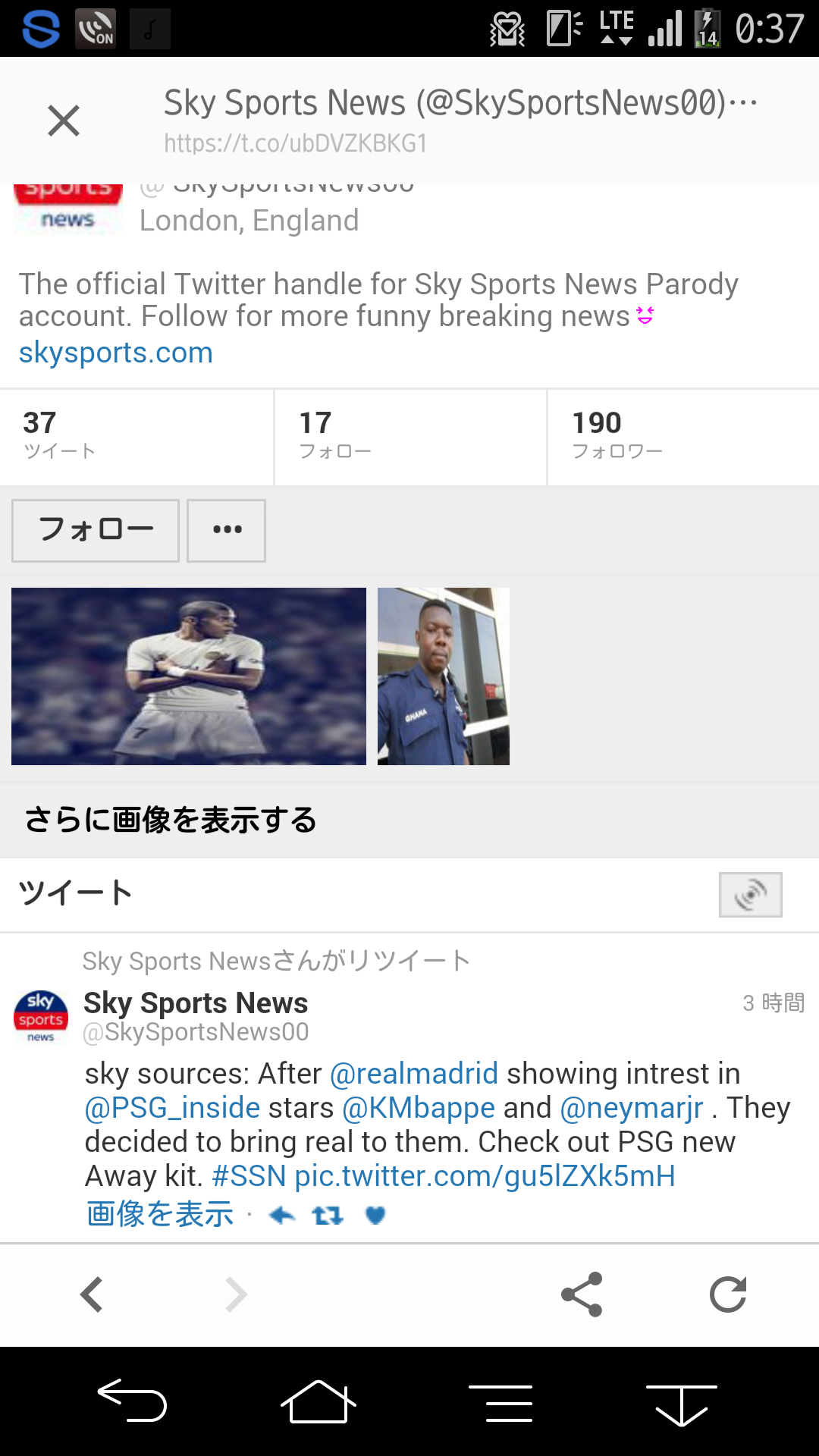The height and width of the screenshot is (1456, 819).
Task: Reply to the PSG away kit tweet
Action: pyautogui.click(x=282, y=1216)
